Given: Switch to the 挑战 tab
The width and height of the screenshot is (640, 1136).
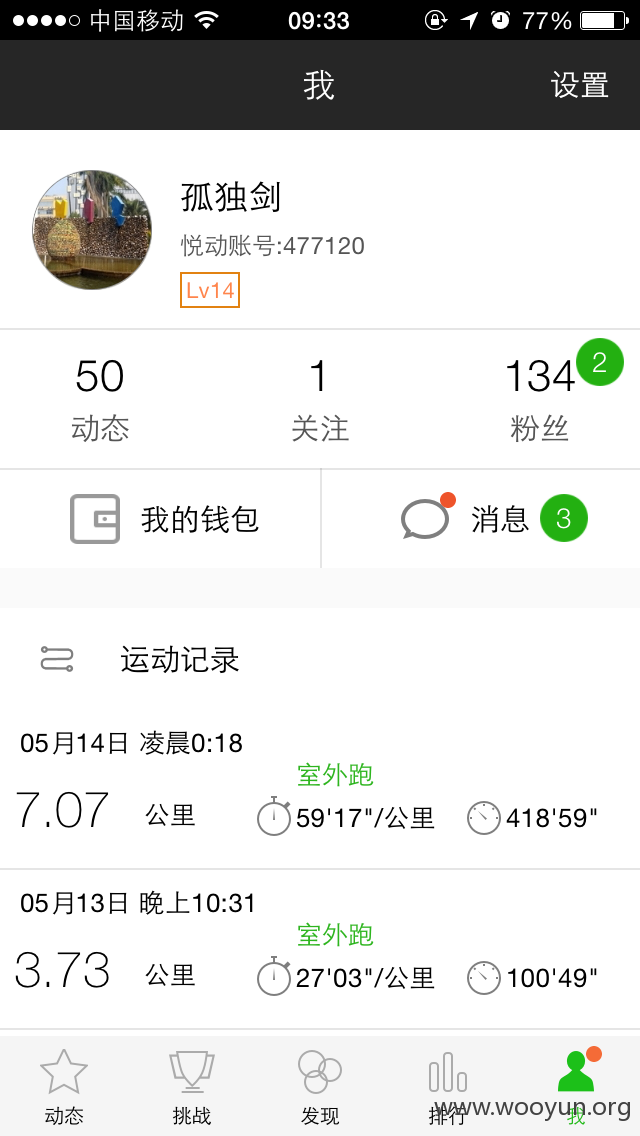Looking at the screenshot, I should [x=192, y=1086].
